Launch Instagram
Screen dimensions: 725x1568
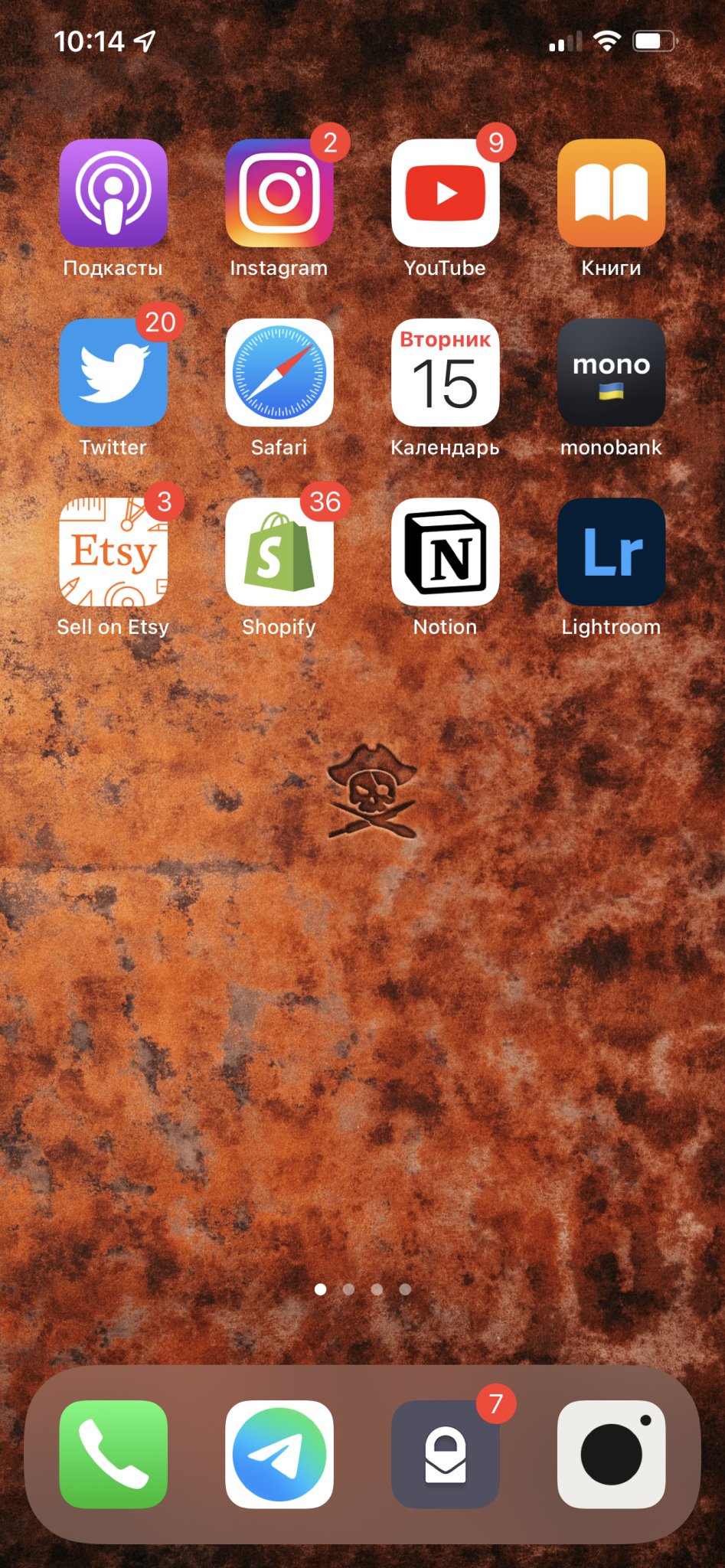[x=279, y=193]
